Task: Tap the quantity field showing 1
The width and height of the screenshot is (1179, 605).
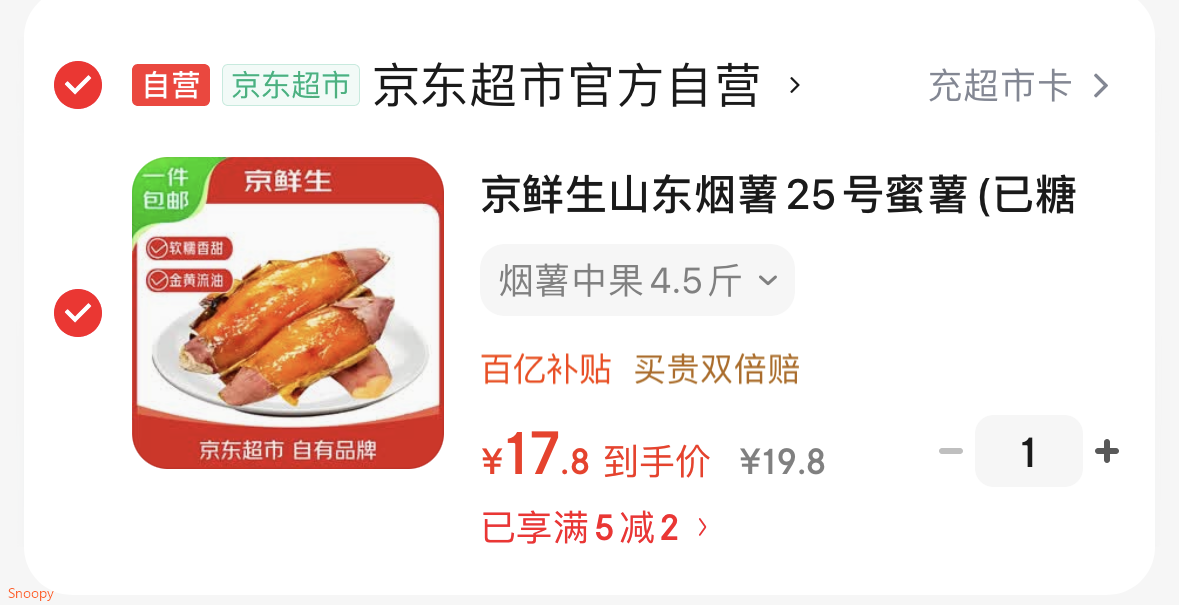Action: (1028, 452)
